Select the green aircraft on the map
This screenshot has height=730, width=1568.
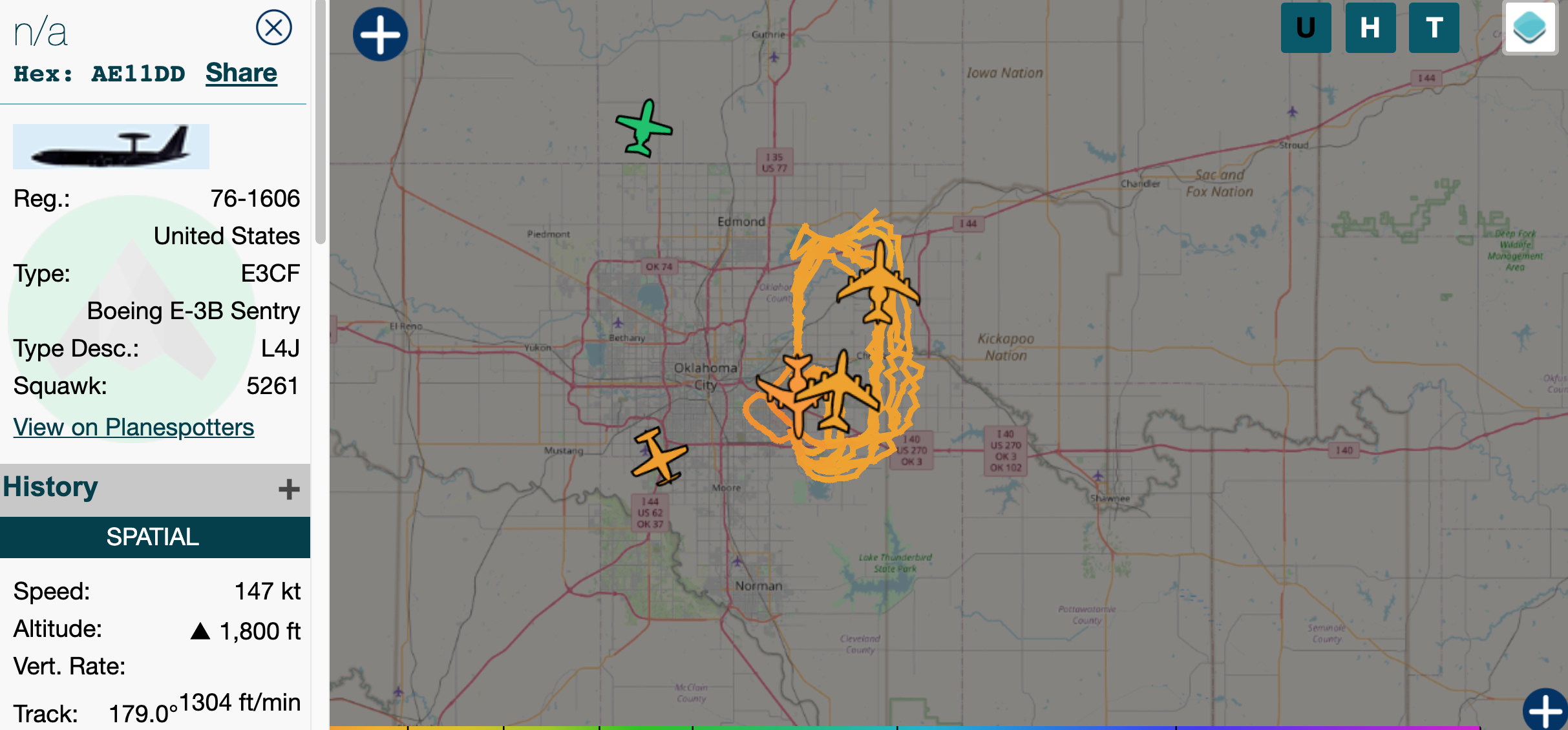tap(643, 128)
